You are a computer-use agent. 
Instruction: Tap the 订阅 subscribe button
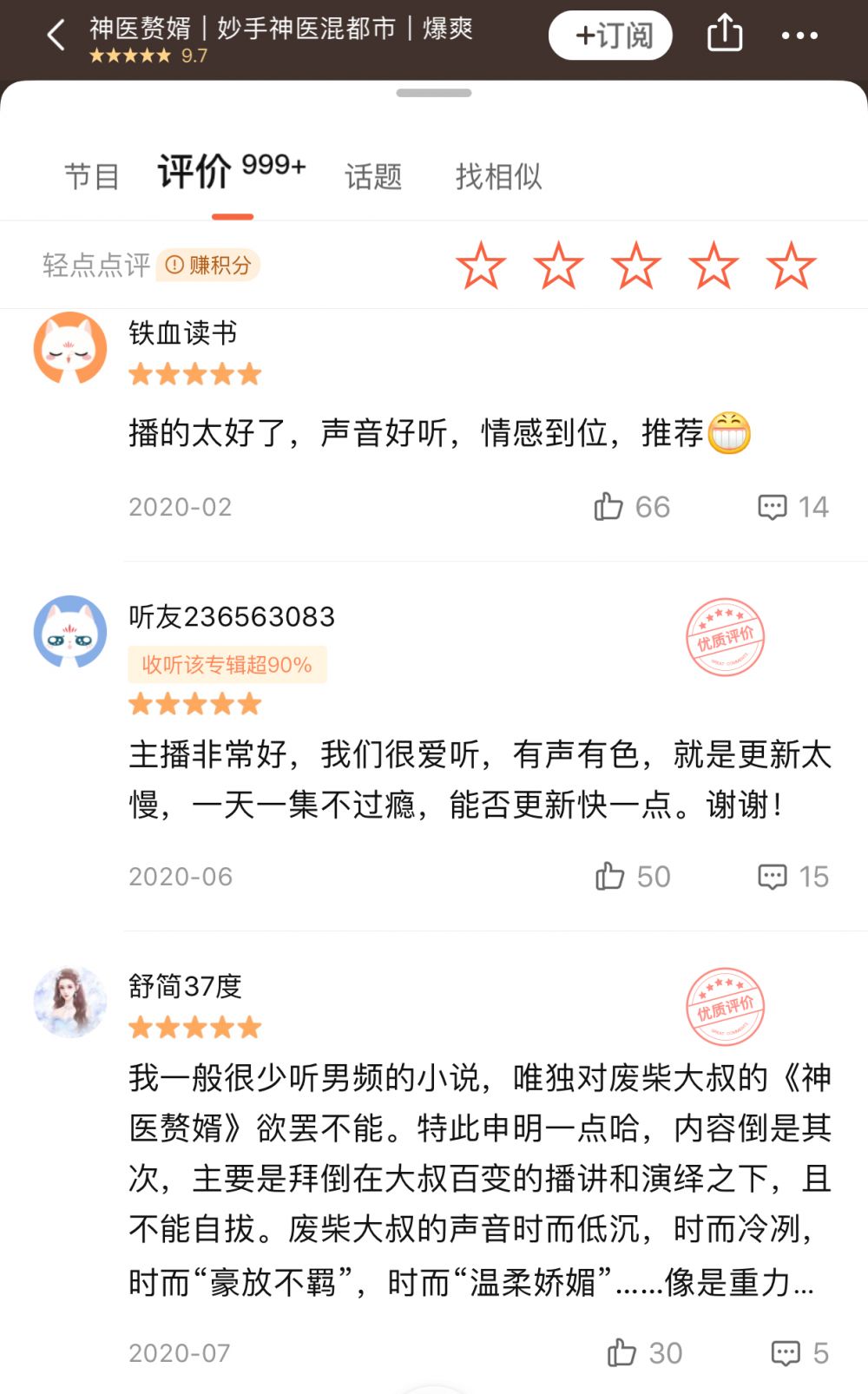(x=611, y=36)
